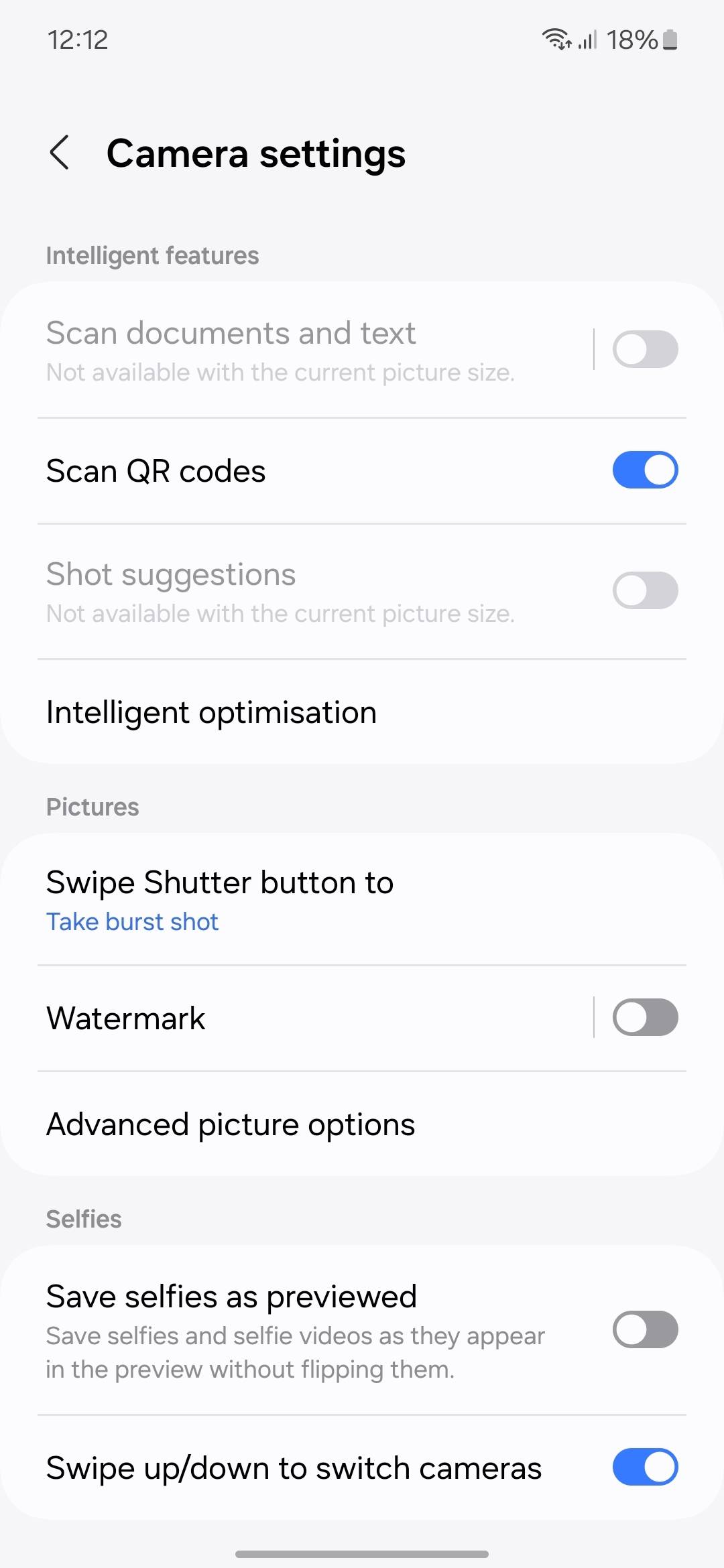The height and width of the screenshot is (1568, 724).
Task: Click the Intelligent features section header
Action: (152, 255)
